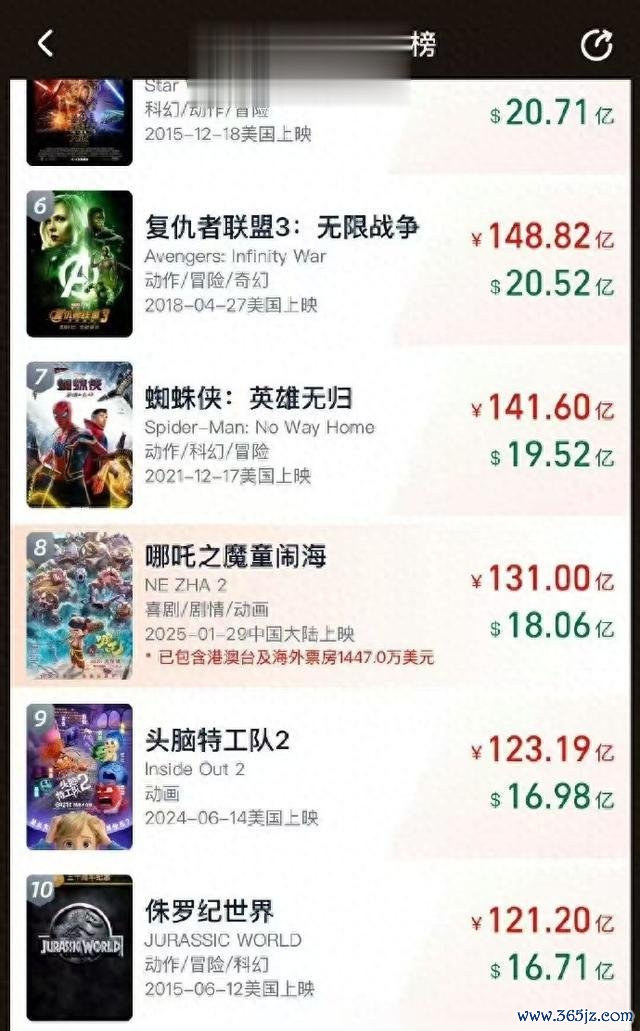Go back using the top-left arrow
640x1031 pixels.
click(46, 43)
